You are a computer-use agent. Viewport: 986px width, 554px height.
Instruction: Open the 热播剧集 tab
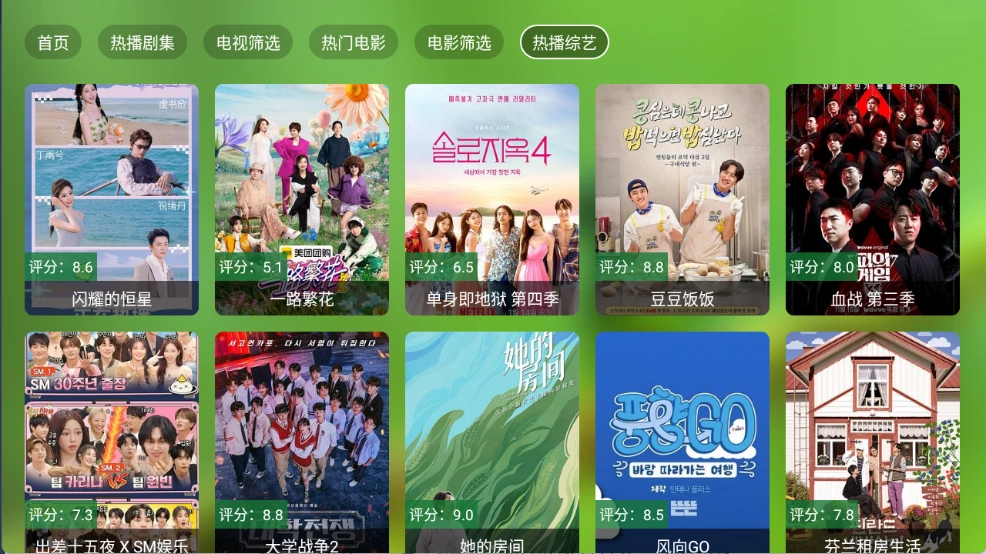pyautogui.click(x=142, y=43)
